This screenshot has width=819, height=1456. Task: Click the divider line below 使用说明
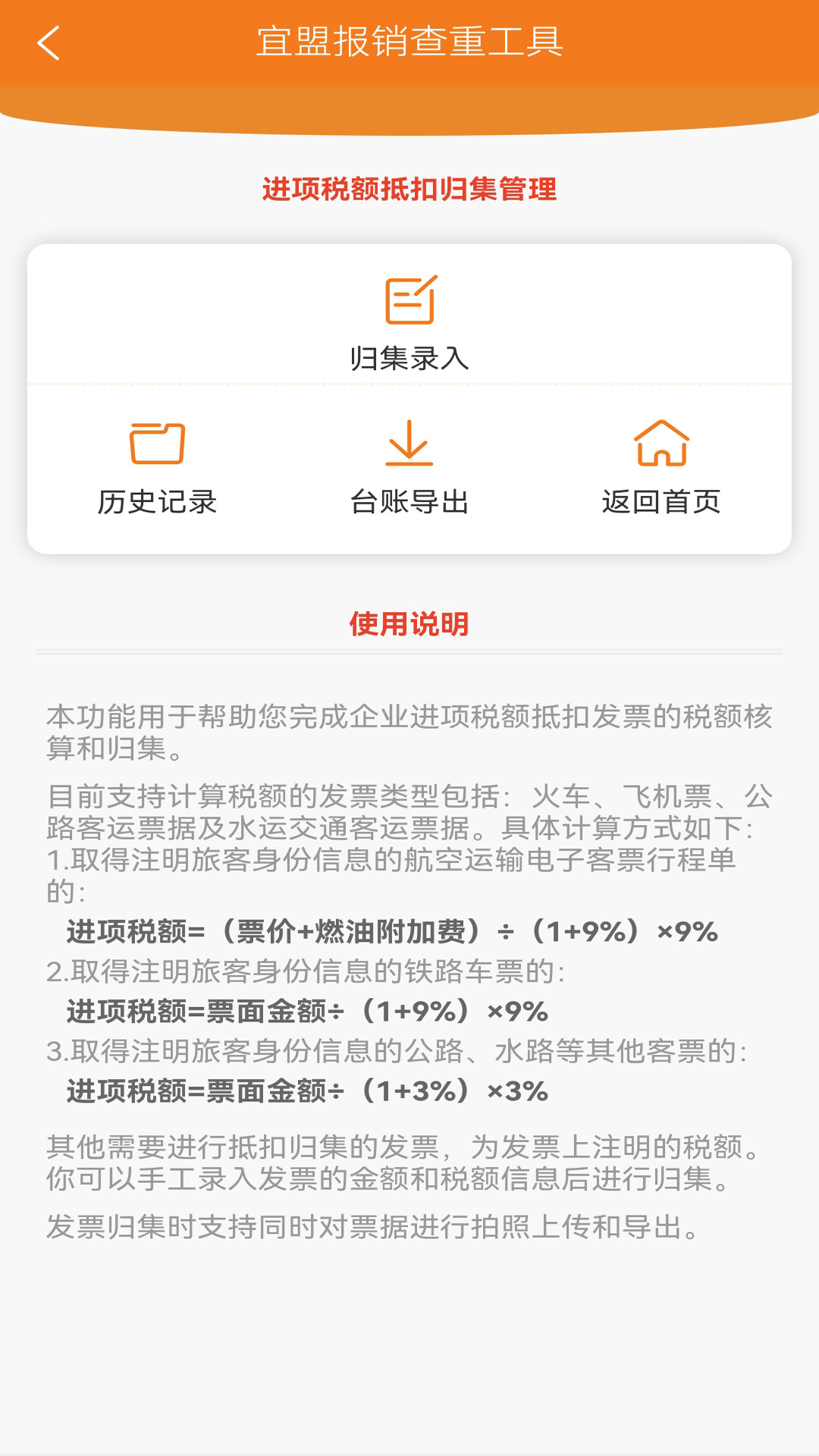pyautogui.click(x=409, y=651)
